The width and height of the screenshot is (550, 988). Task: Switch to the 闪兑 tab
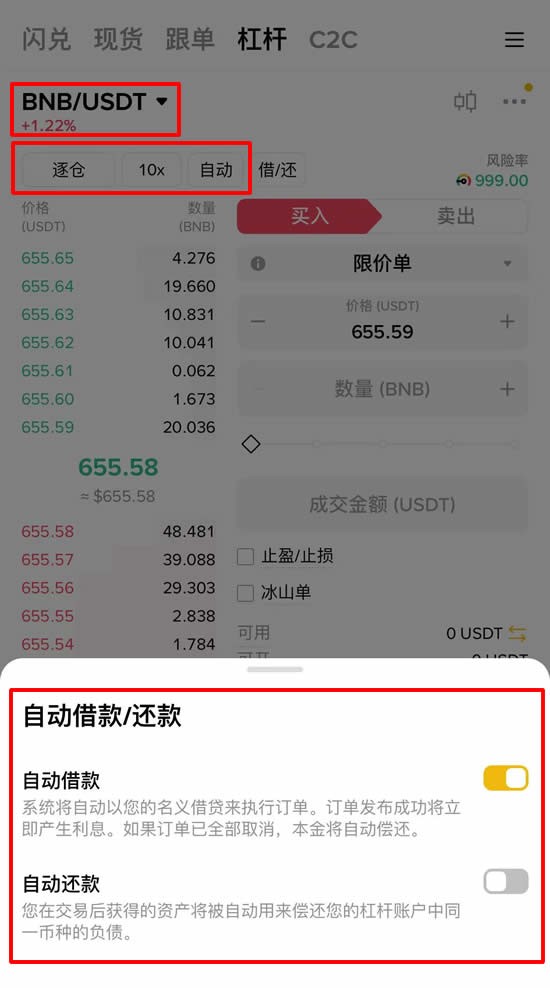pos(46,39)
